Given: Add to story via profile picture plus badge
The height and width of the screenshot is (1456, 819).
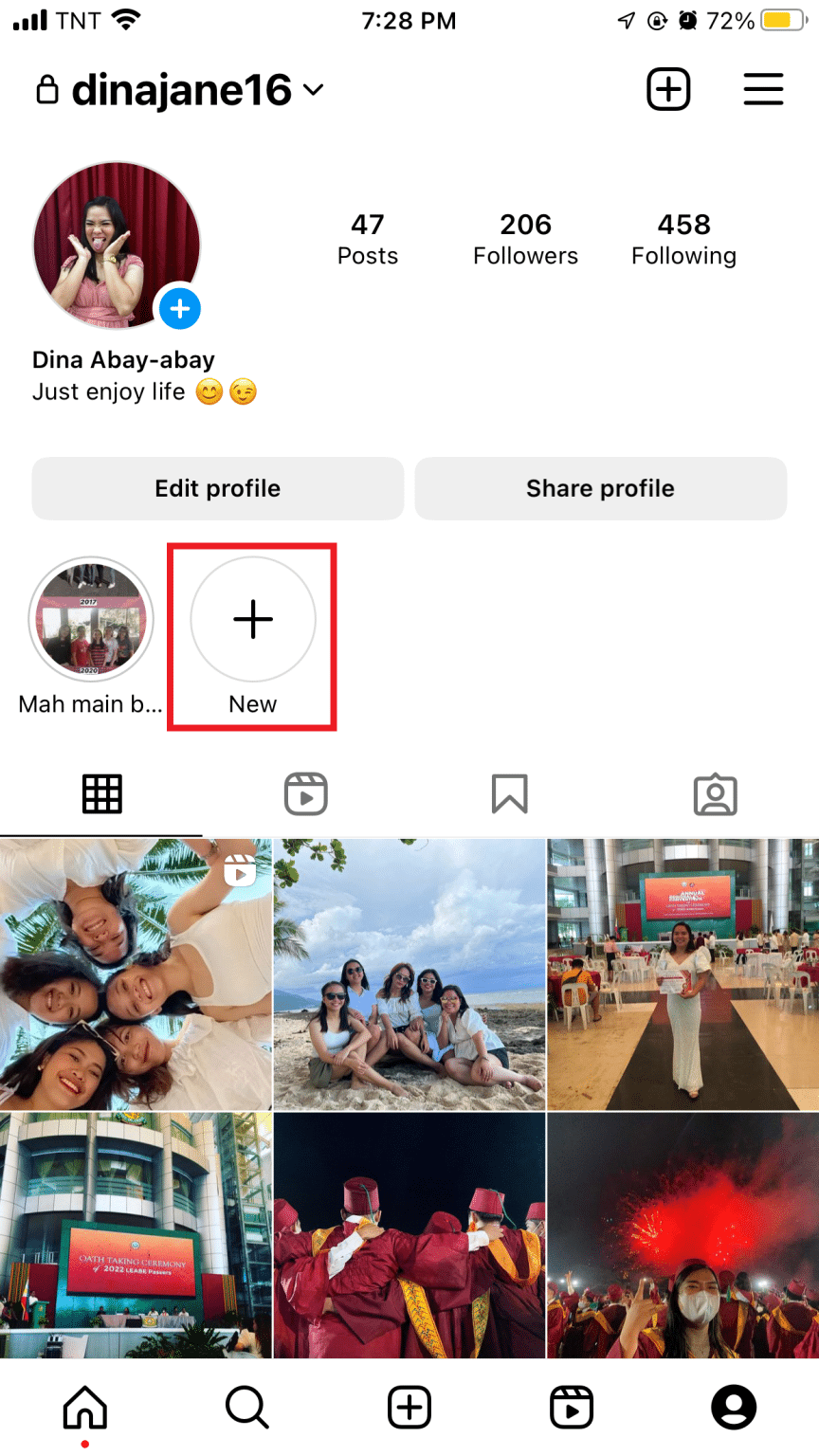Looking at the screenshot, I should coord(179,309).
